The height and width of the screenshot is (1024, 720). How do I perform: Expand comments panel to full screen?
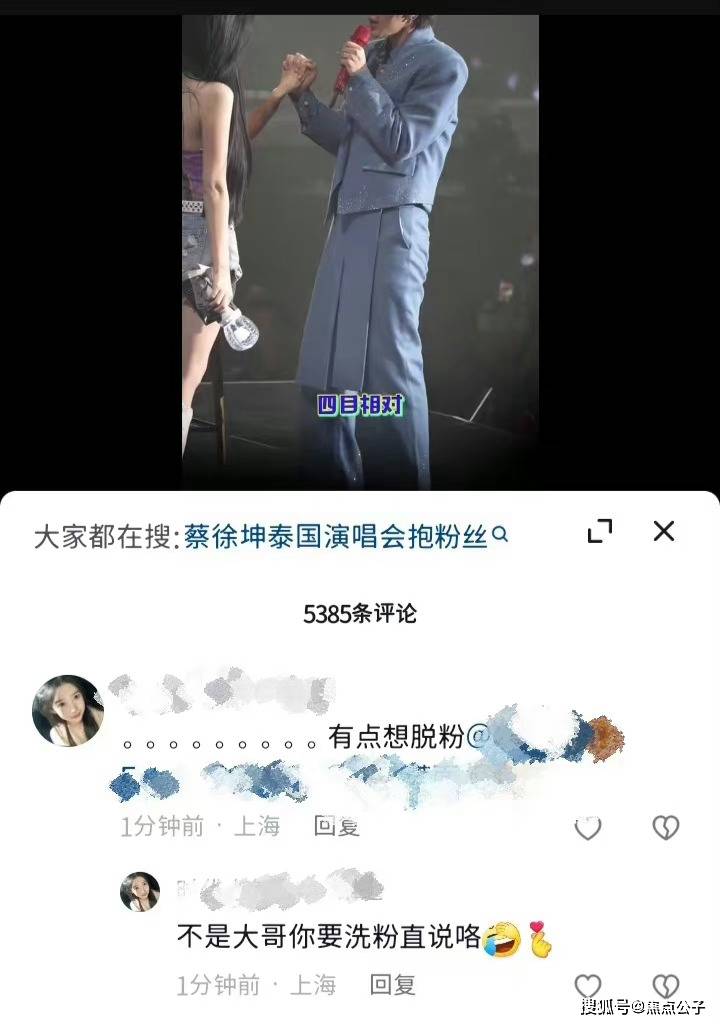(x=600, y=532)
